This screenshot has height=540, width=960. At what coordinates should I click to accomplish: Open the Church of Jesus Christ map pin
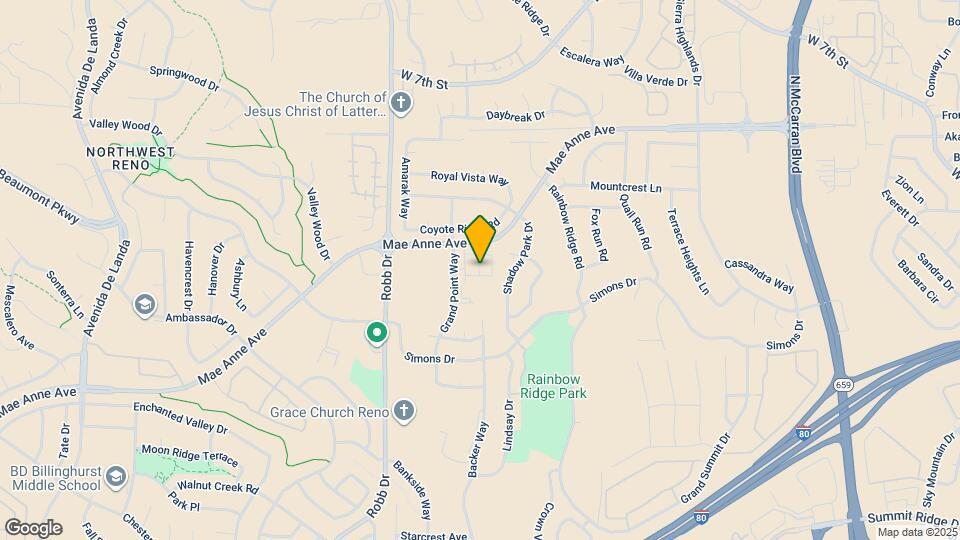click(400, 103)
